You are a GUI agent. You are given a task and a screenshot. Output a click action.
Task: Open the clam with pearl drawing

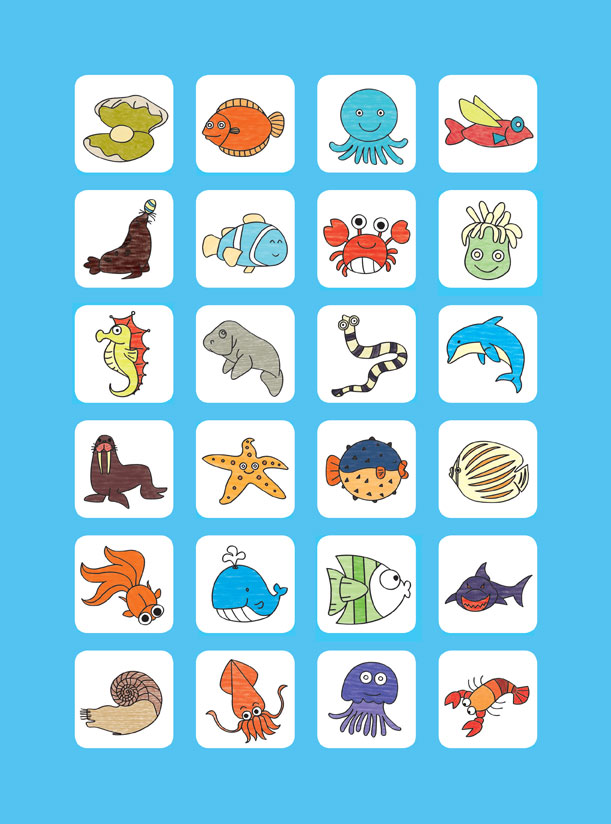[x=124, y=124]
